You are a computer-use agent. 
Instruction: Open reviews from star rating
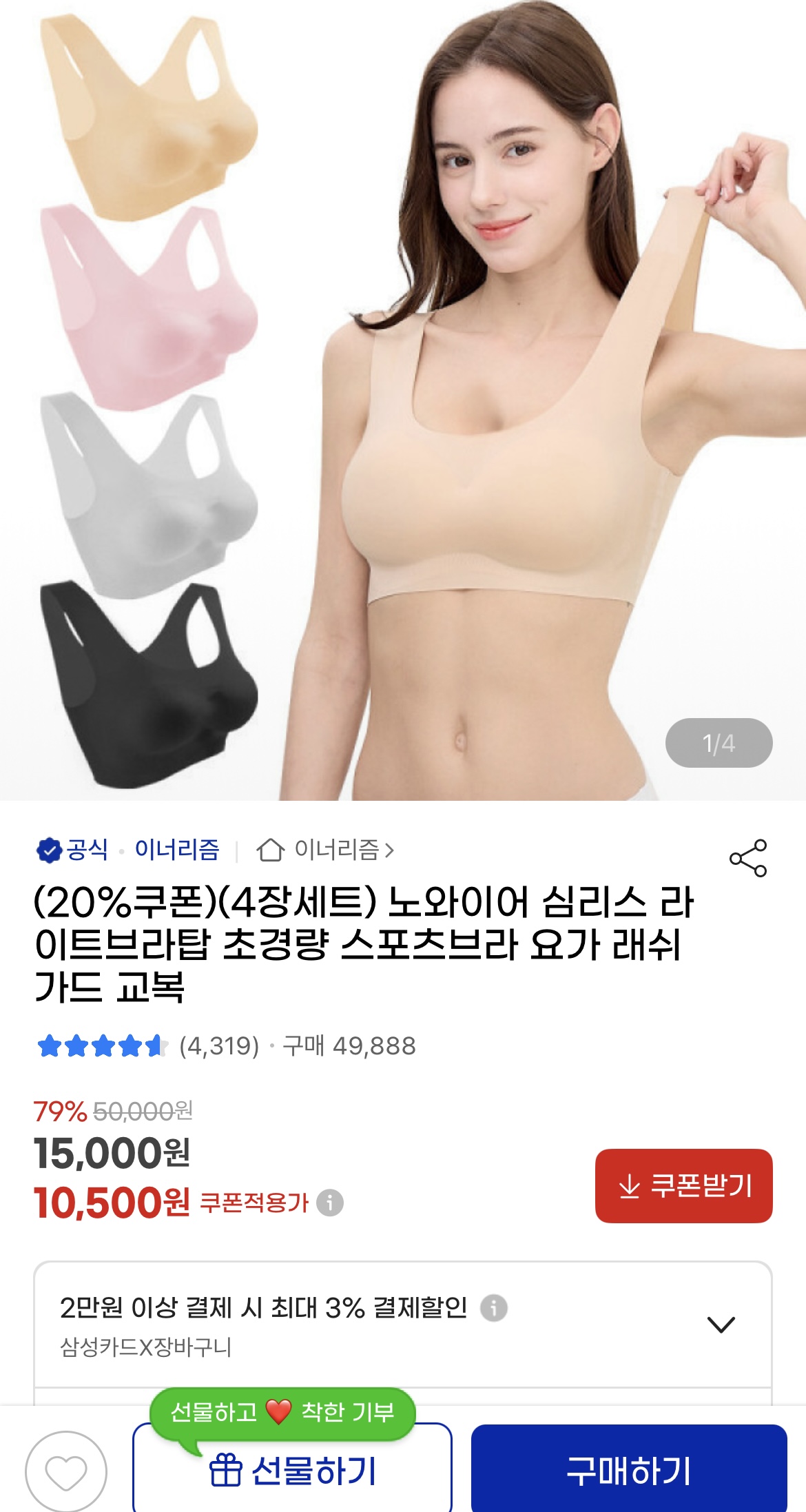tap(148, 1046)
